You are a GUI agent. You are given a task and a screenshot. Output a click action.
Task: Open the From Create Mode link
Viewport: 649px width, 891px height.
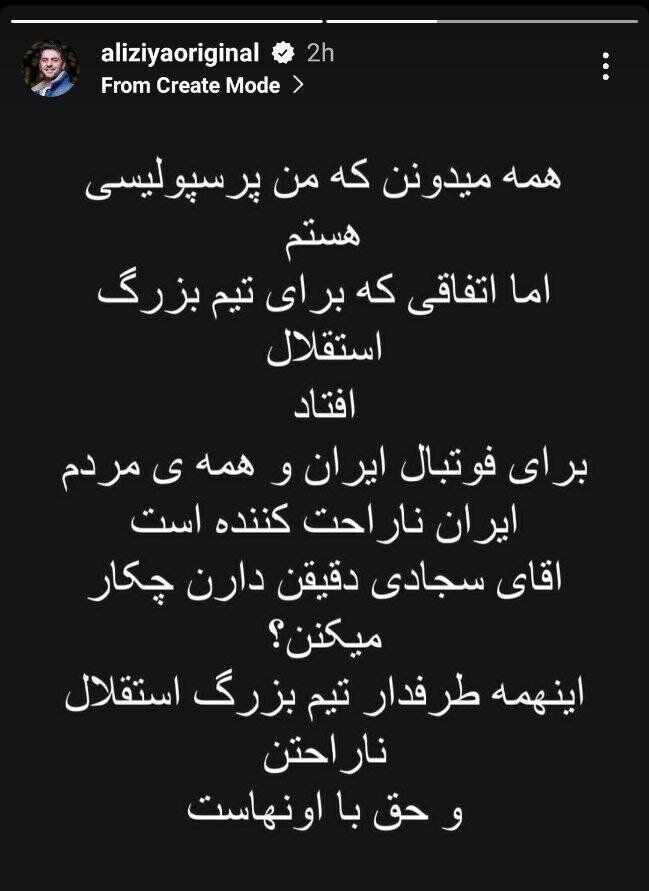pyautogui.click(x=201, y=86)
